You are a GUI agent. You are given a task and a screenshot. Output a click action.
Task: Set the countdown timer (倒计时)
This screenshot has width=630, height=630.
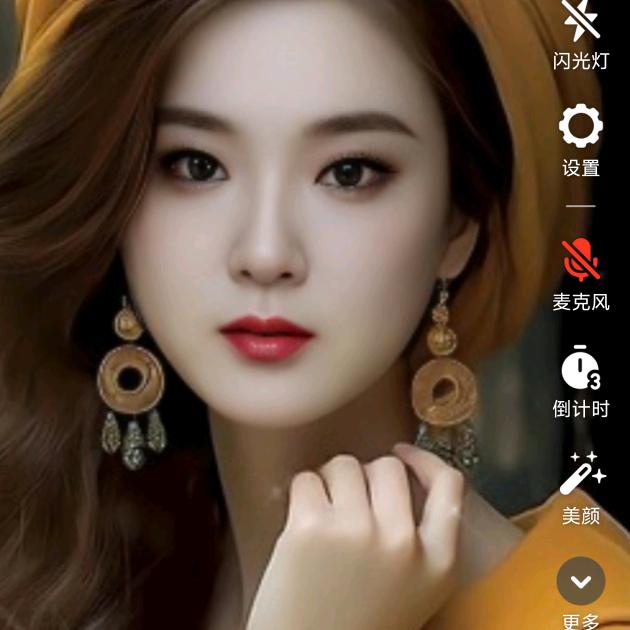pyautogui.click(x=581, y=369)
